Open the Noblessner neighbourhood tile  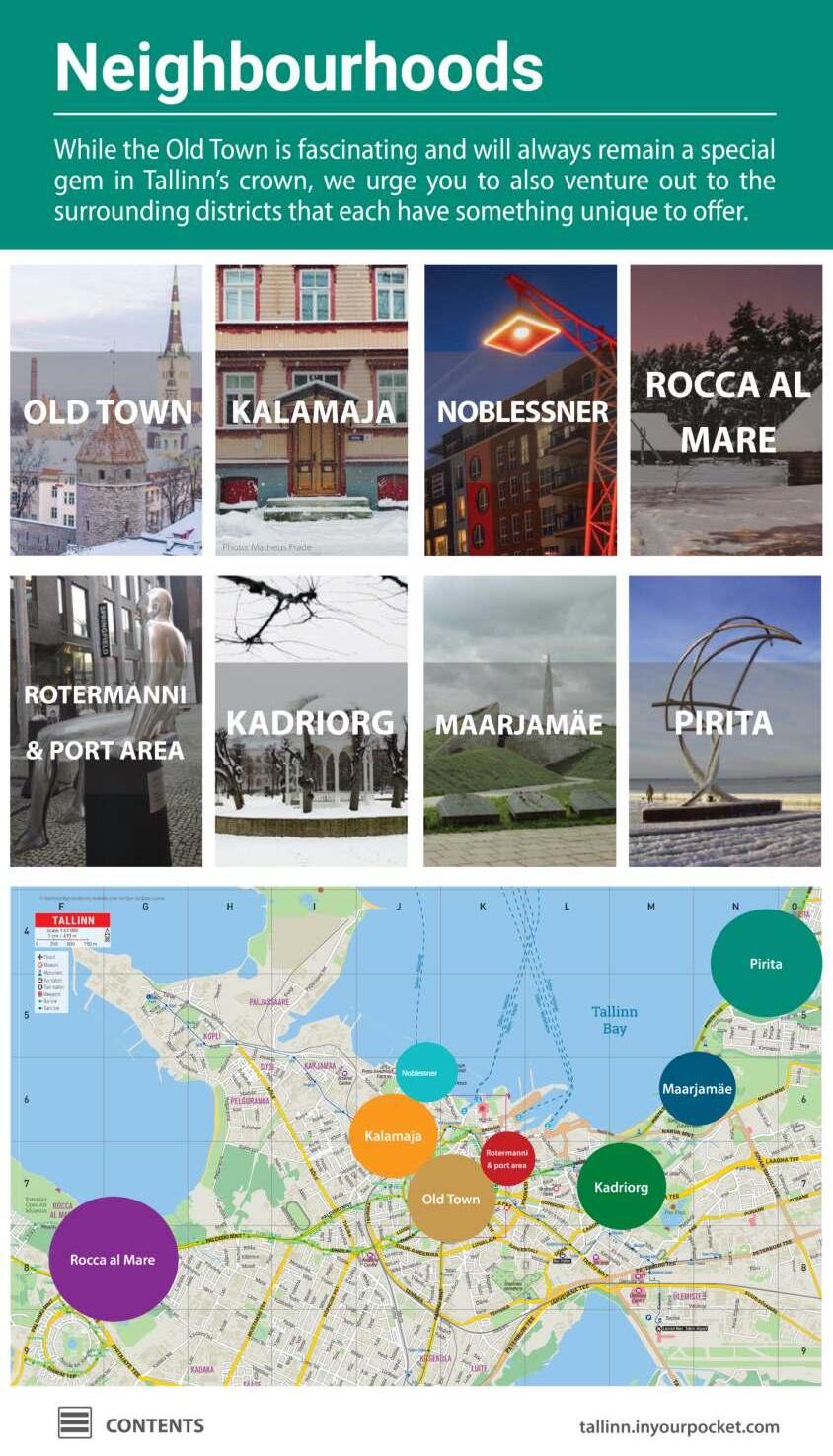pos(521,410)
